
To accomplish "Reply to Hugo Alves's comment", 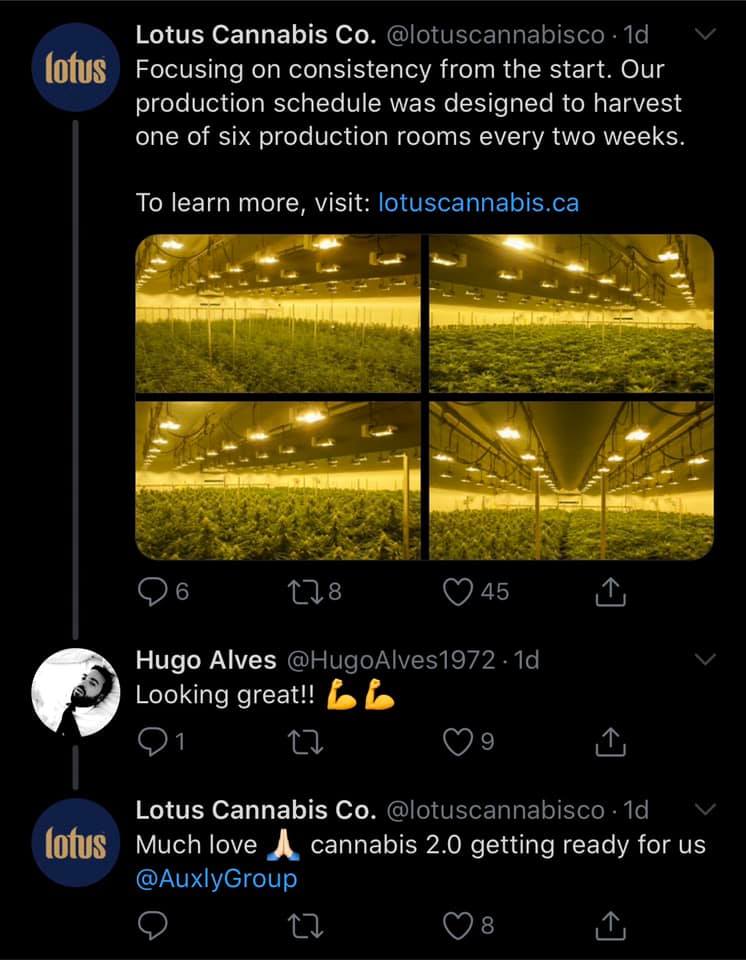I will [152, 741].
